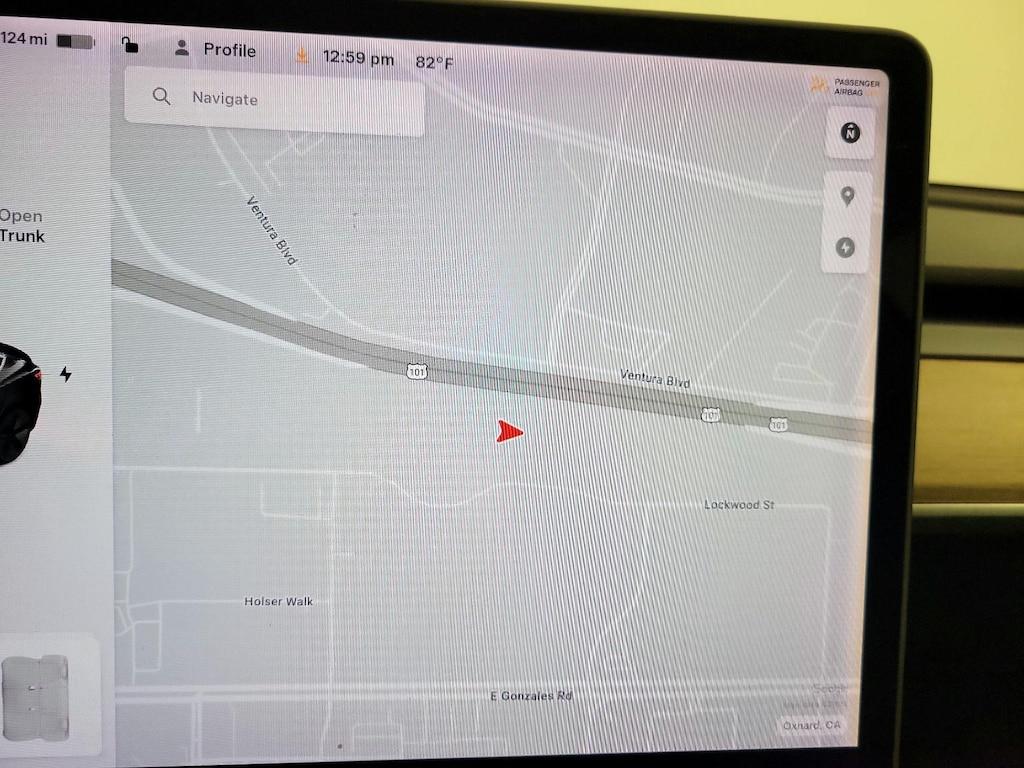The height and width of the screenshot is (768, 1024).
Task: Open the driver Profile menu
Action: pos(214,50)
